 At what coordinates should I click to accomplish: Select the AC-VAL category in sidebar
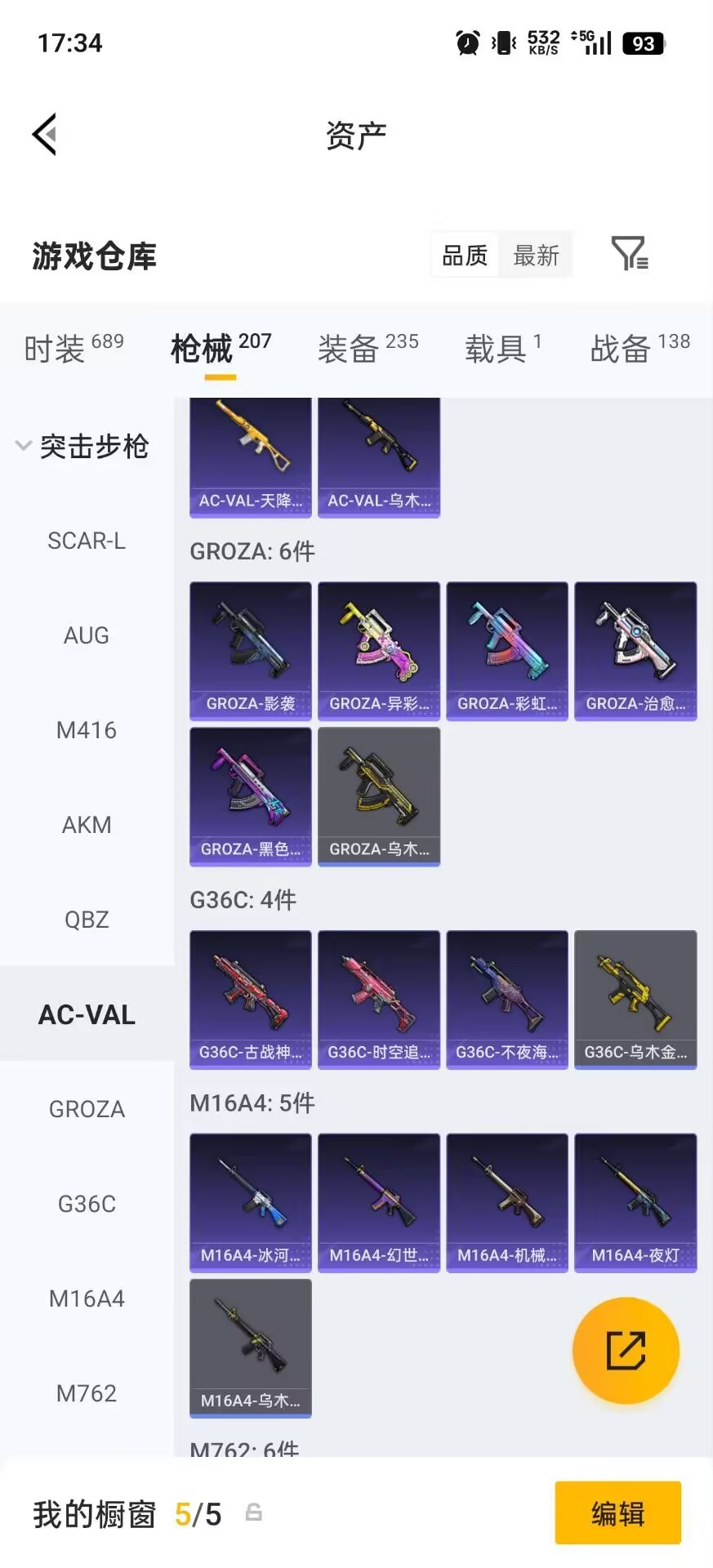pos(87,1013)
